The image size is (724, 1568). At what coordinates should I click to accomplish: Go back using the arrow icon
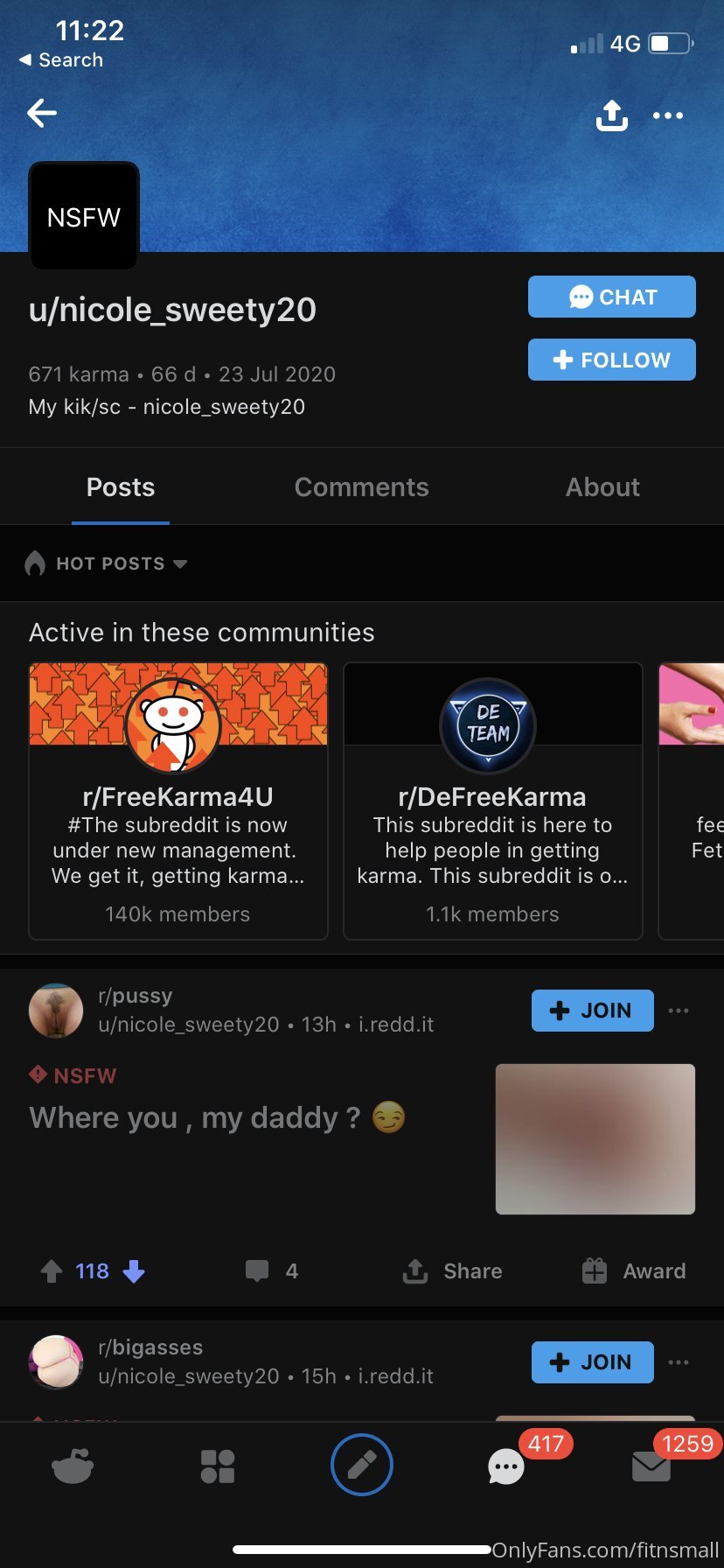[42, 113]
